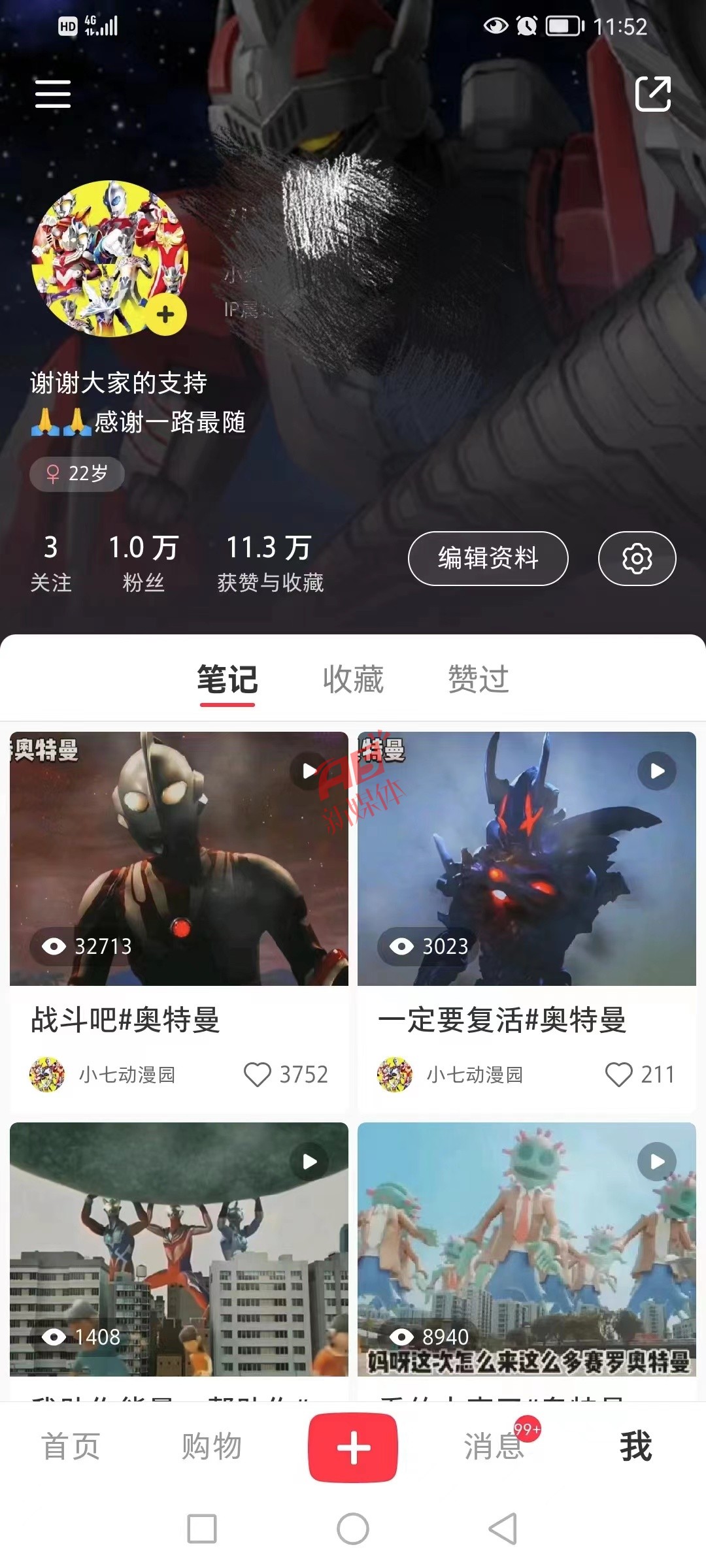Screen dimensions: 706x1568
Task: Switch to the 收藏 tab
Action: pos(353,679)
